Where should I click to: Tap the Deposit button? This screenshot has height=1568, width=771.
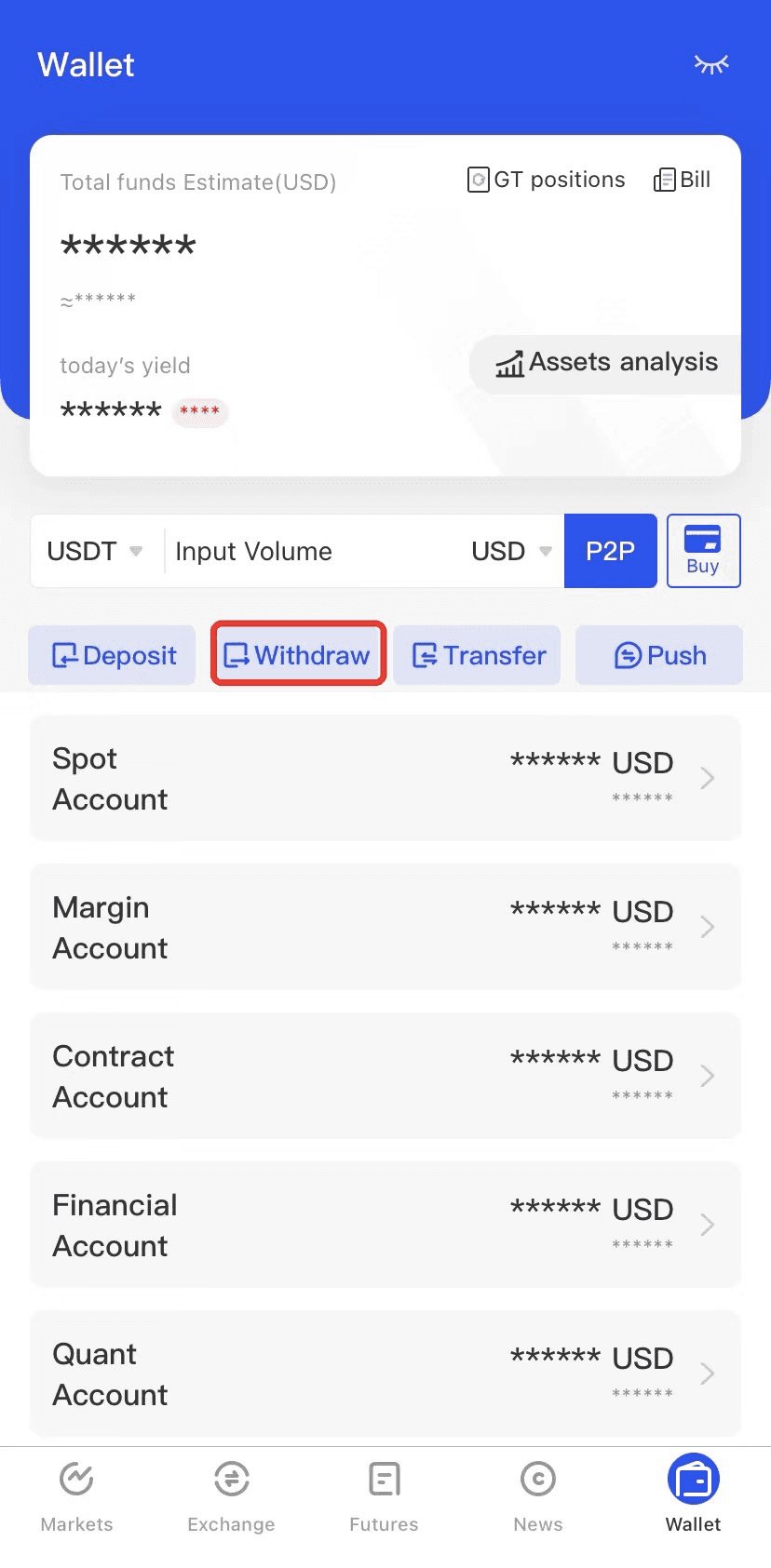click(112, 655)
